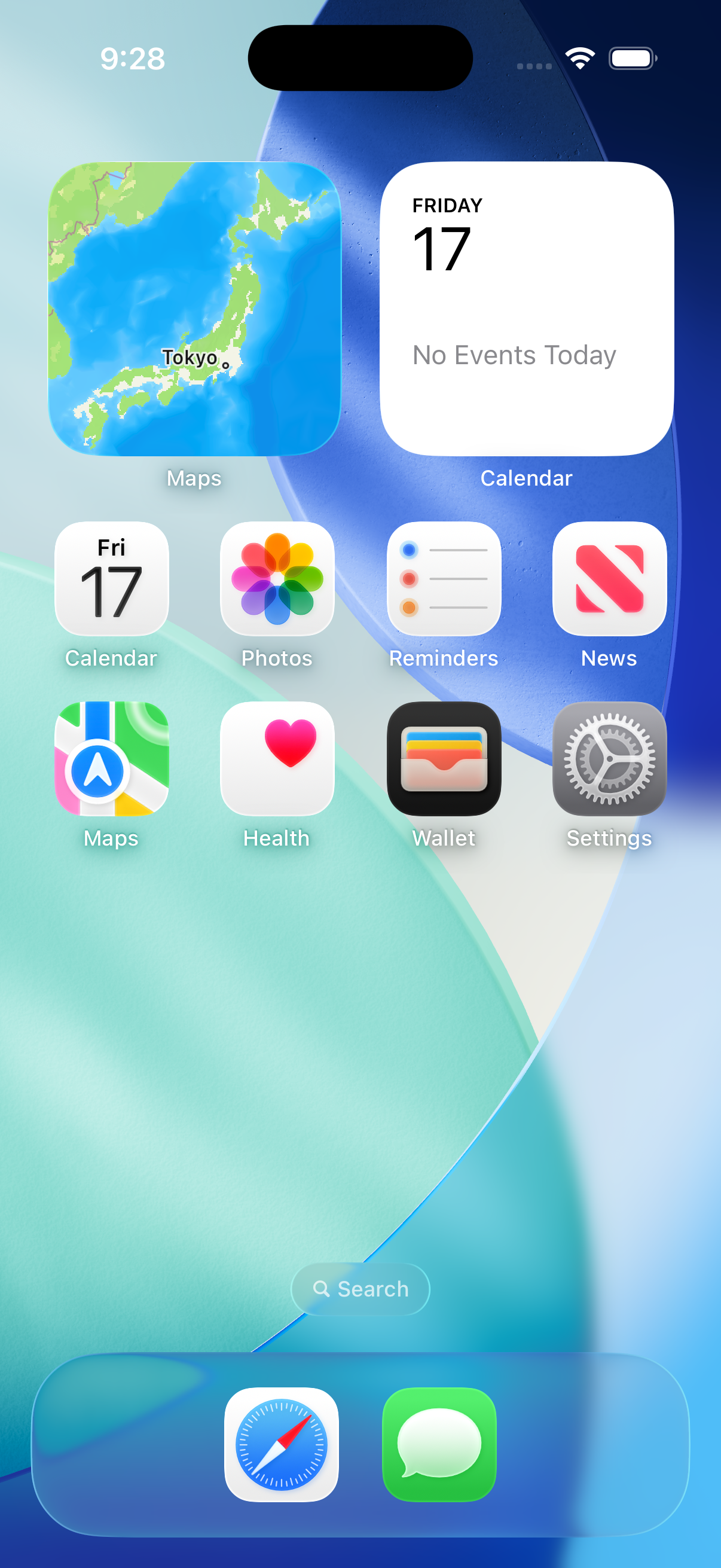
Task: Launch Safari from the dock
Action: point(281,1444)
